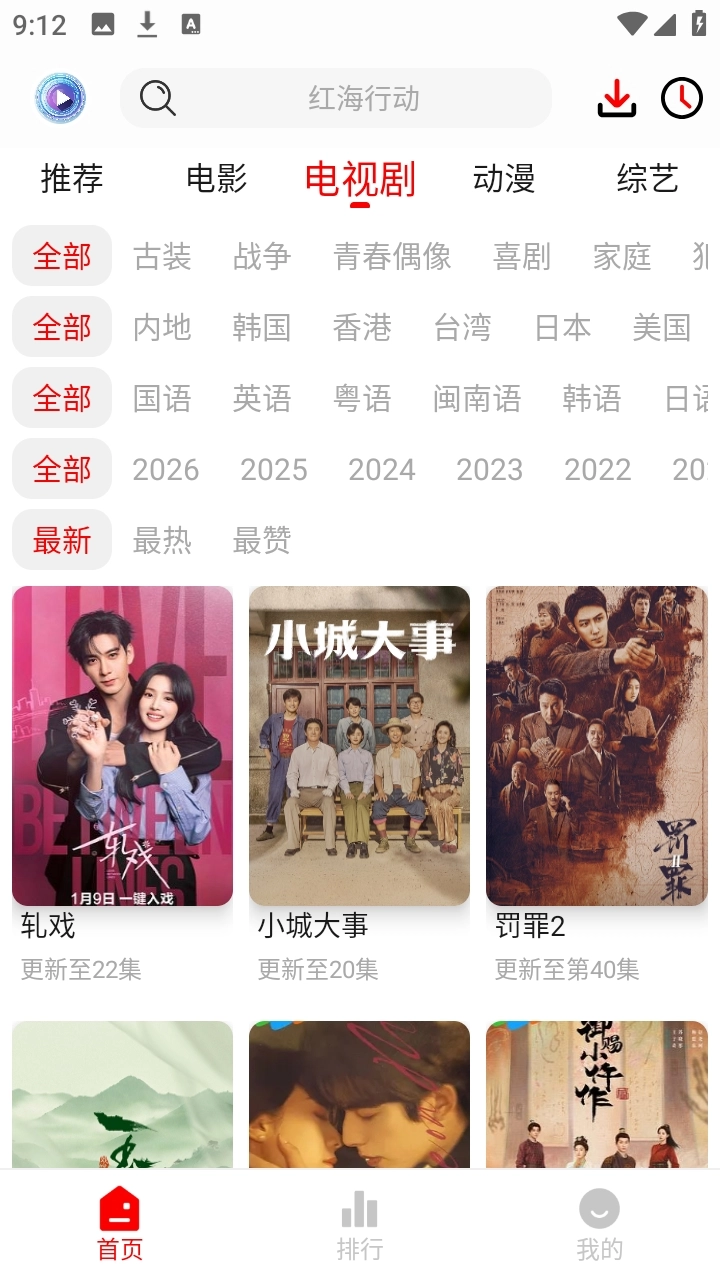Select the 最赞 sort option
This screenshot has height=1280, width=720.
pos(262,541)
